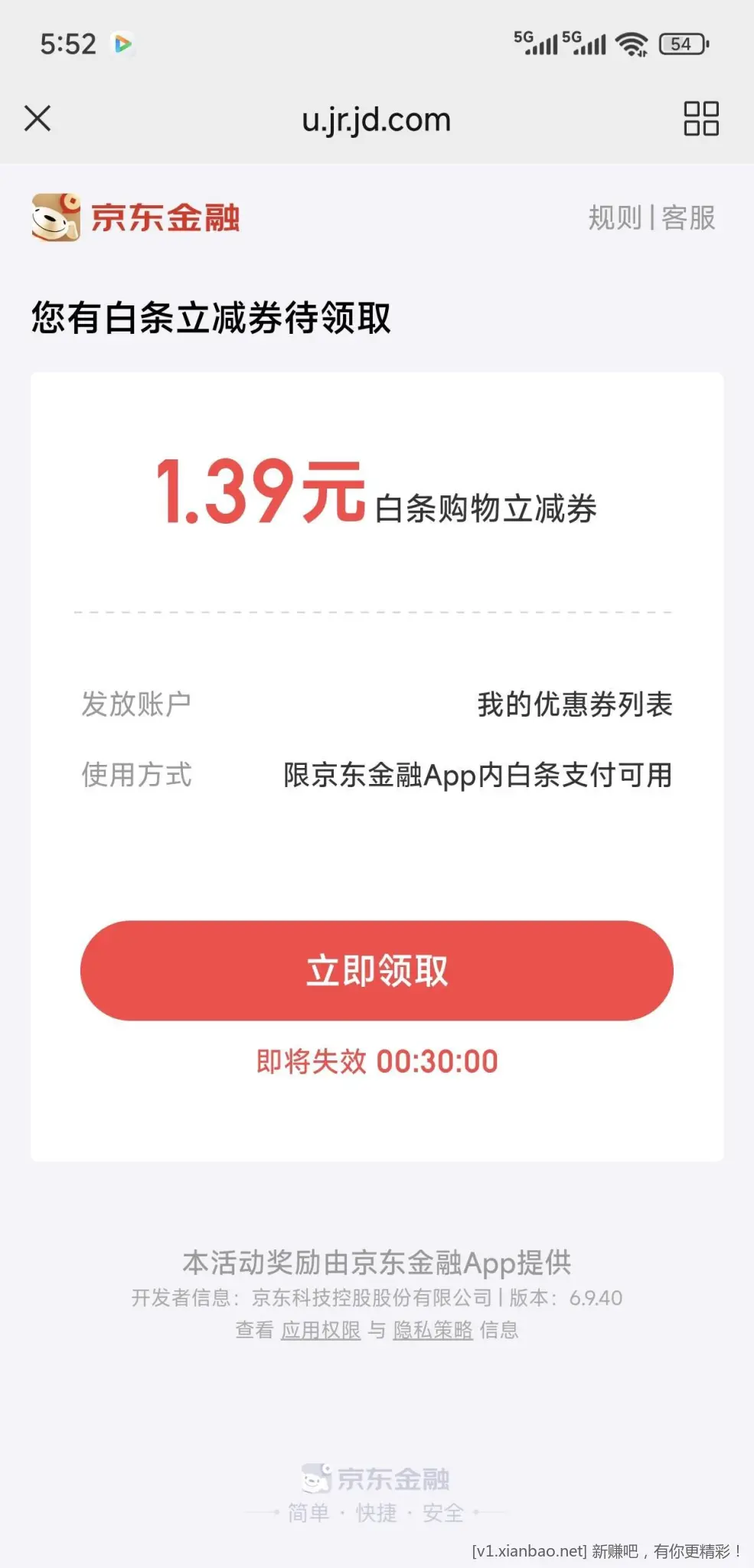Image resolution: width=754 pixels, height=1568 pixels.
Task: Click the 00:30:00 countdown timer
Action: (435, 1061)
